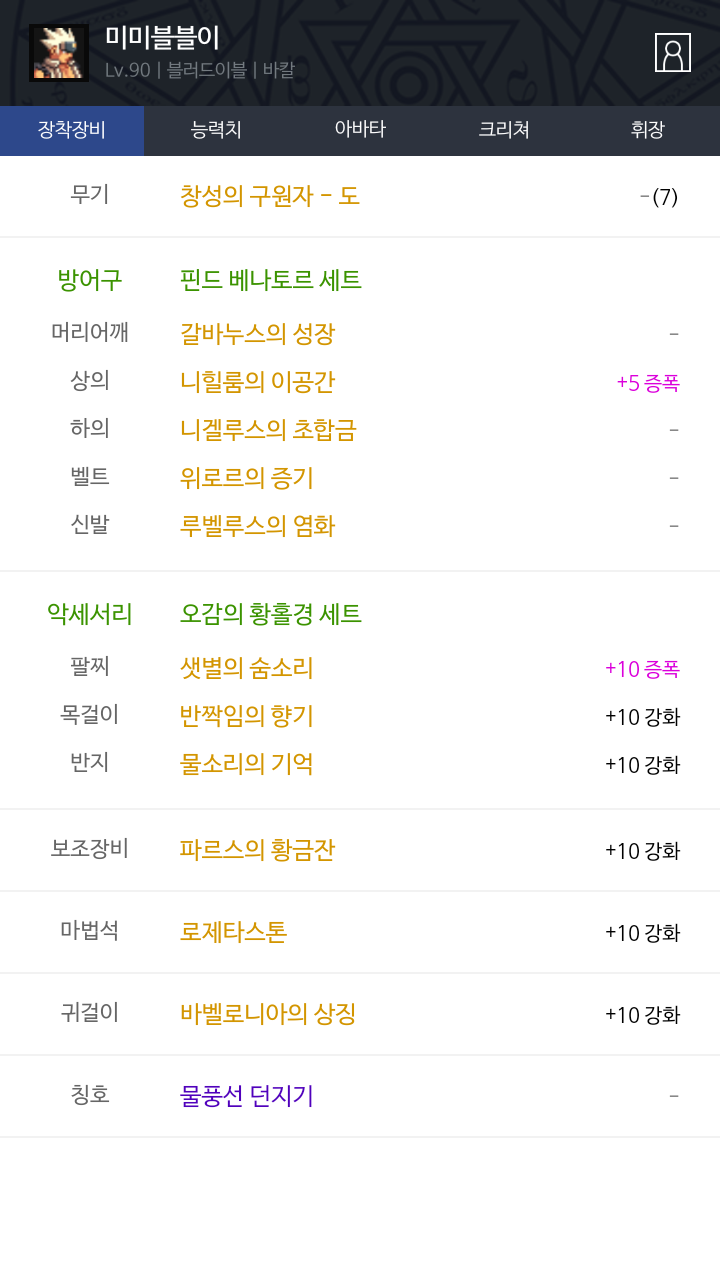This screenshot has height=1280, width=720.
Task: Open bracelet 샛별의 숨소리
Action: (247, 667)
